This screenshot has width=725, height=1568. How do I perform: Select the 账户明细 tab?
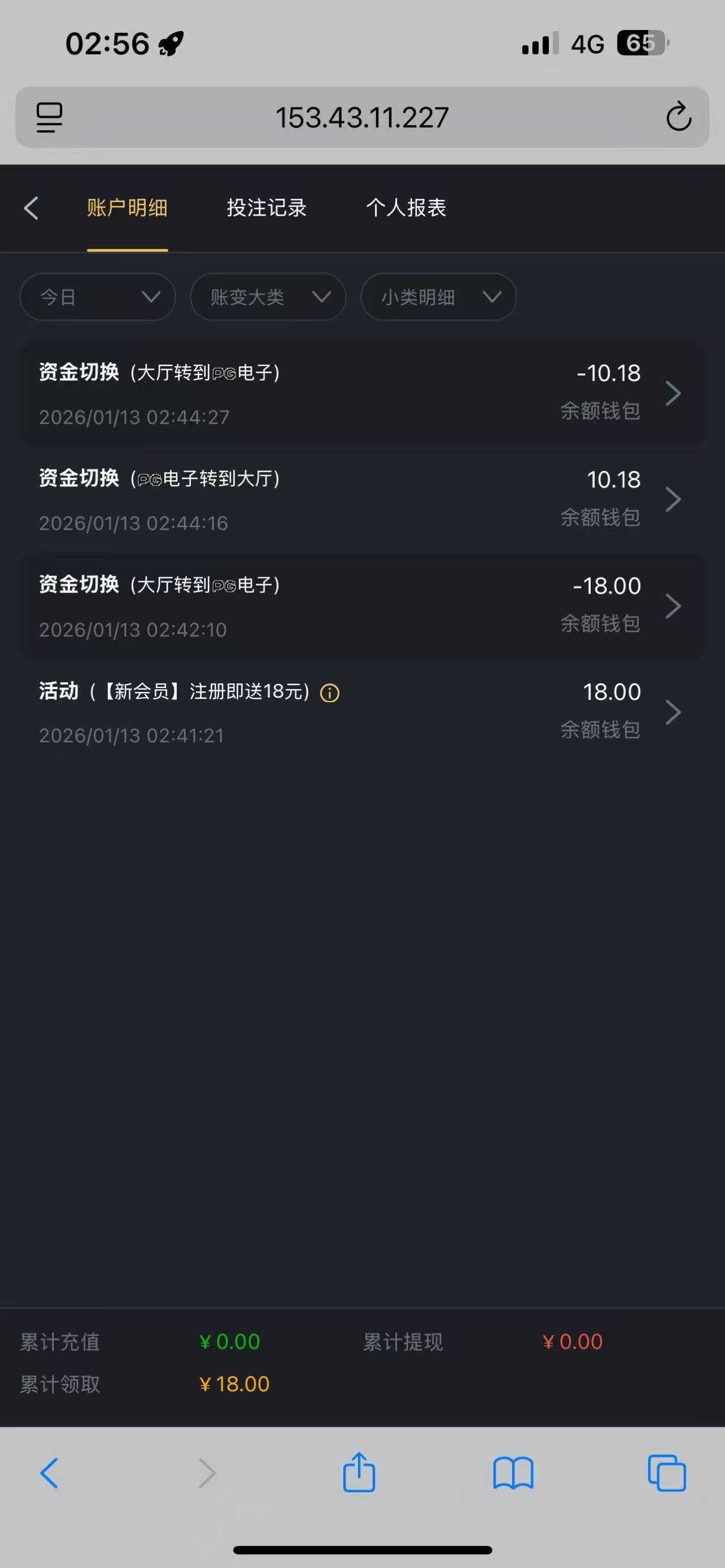pyautogui.click(x=127, y=208)
